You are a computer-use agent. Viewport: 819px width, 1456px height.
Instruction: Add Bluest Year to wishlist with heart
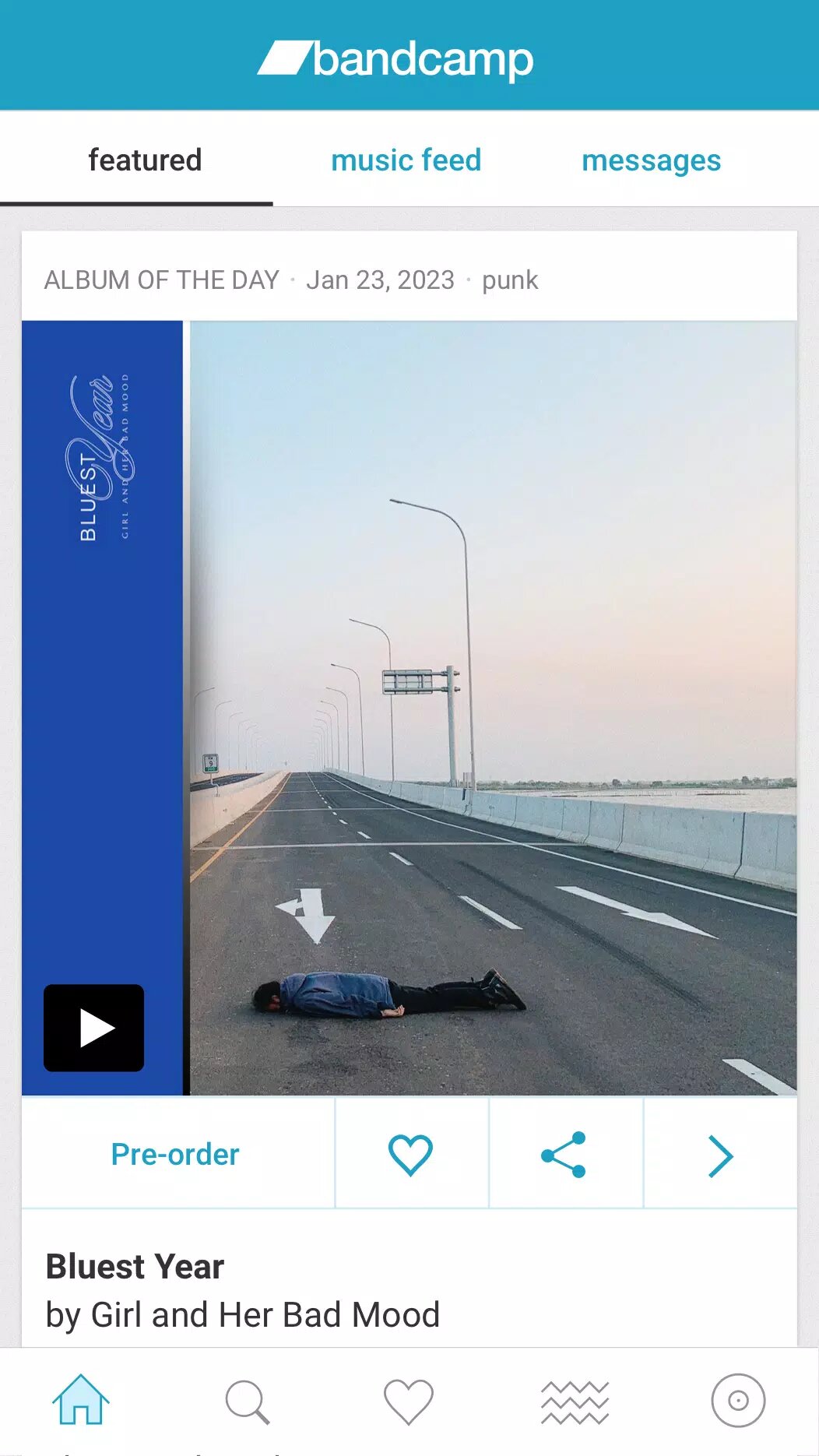(410, 1154)
